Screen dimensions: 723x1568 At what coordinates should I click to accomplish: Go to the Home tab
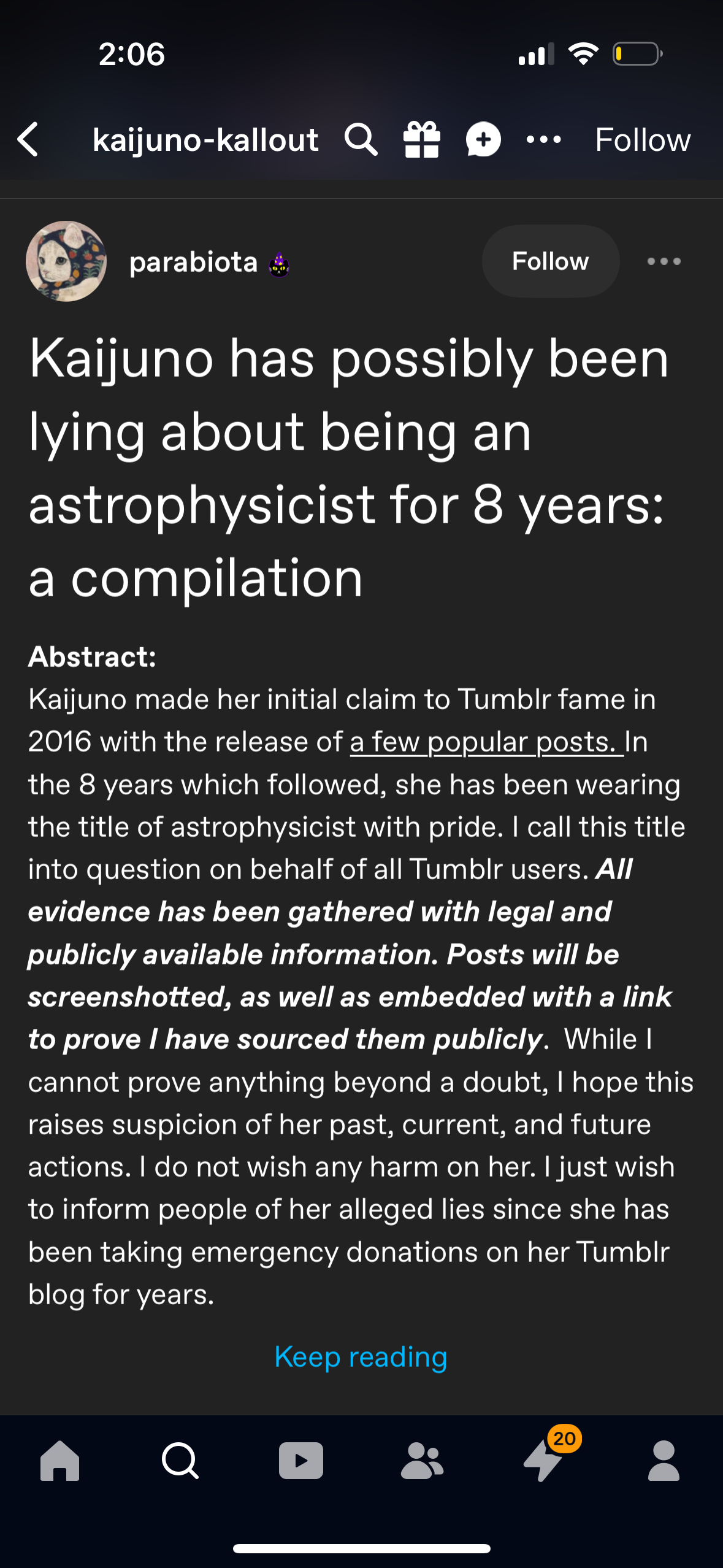pyautogui.click(x=59, y=1461)
